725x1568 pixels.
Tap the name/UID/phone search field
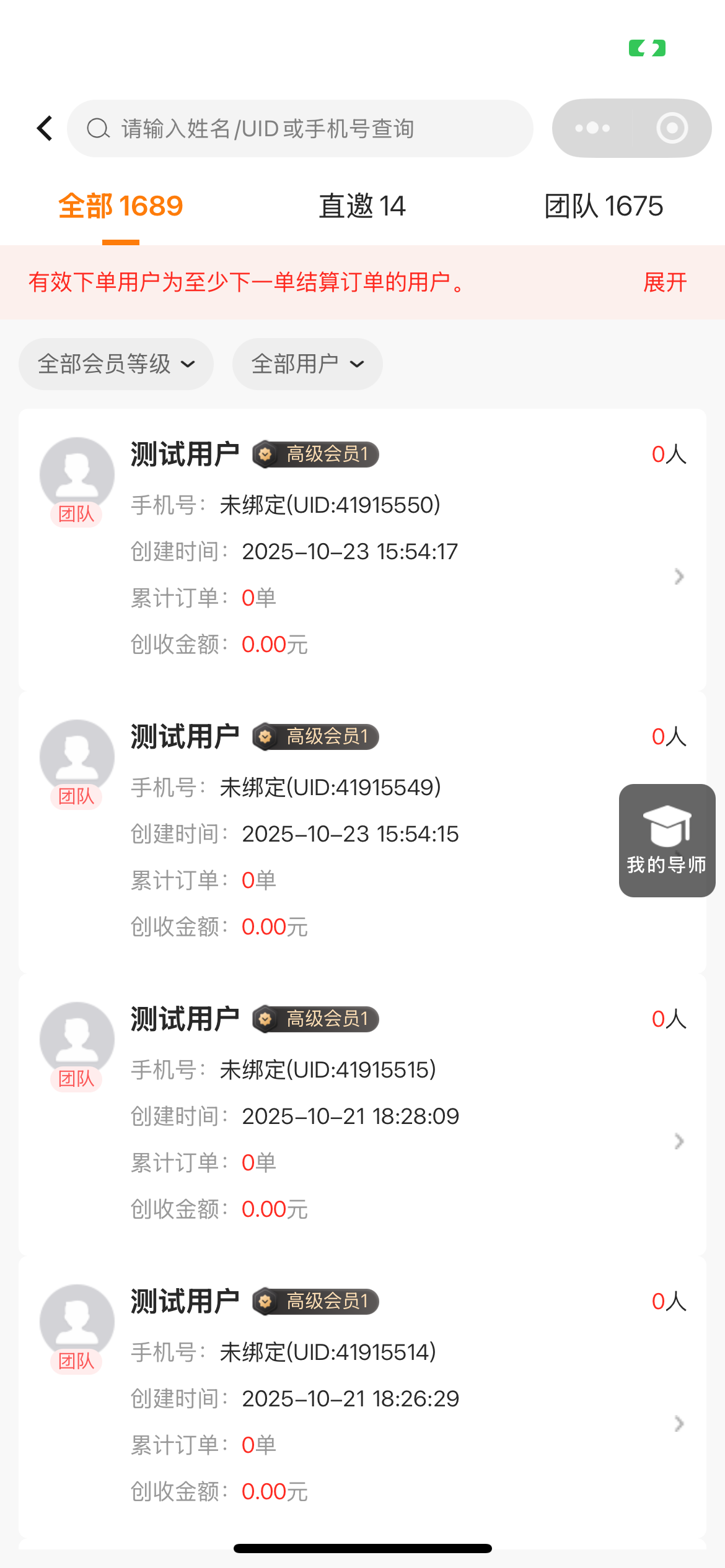click(x=300, y=129)
